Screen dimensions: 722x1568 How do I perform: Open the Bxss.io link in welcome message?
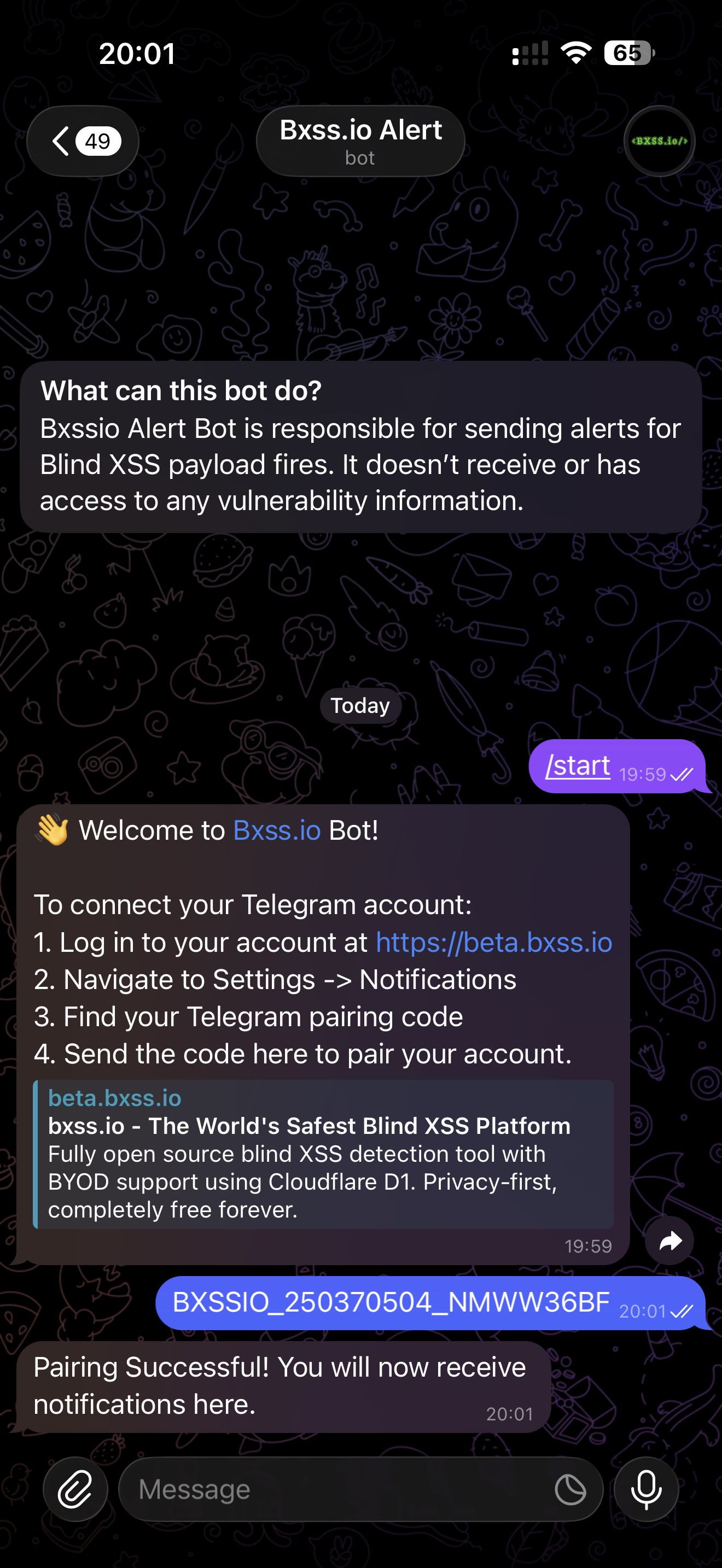coord(277,830)
